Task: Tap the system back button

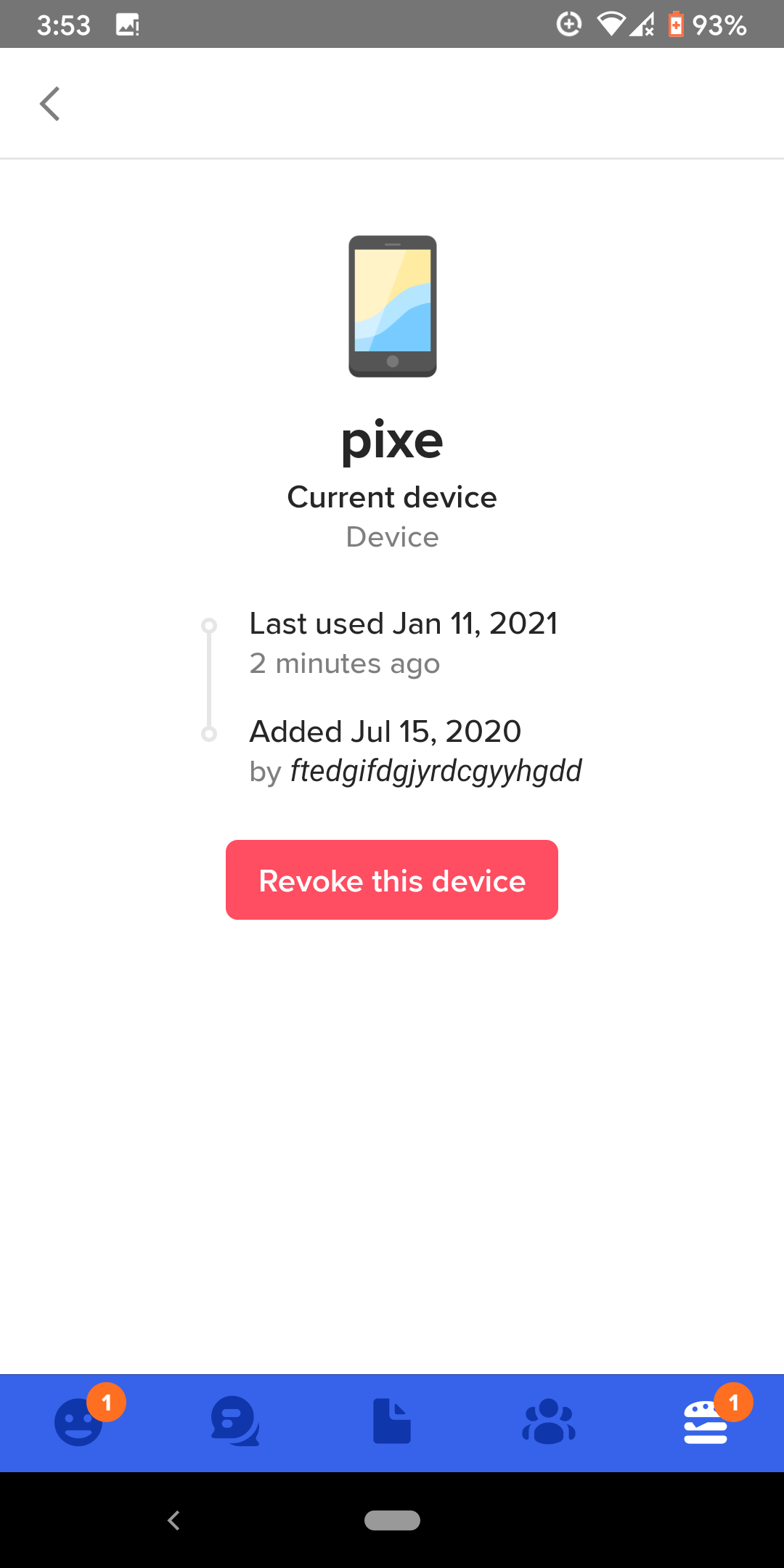Action: [x=173, y=1520]
